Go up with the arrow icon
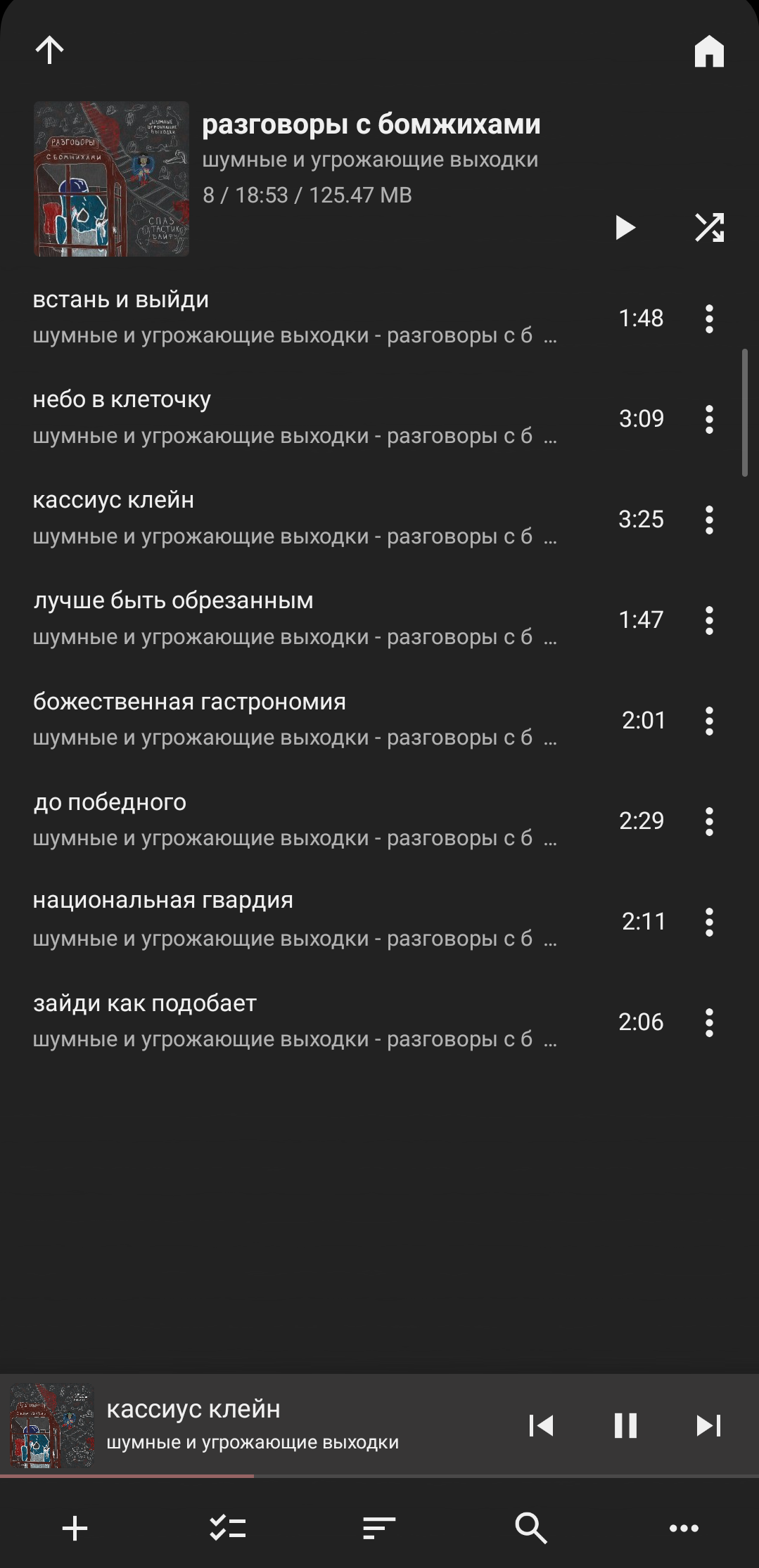Viewport: 759px width, 1568px height. tap(49, 50)
